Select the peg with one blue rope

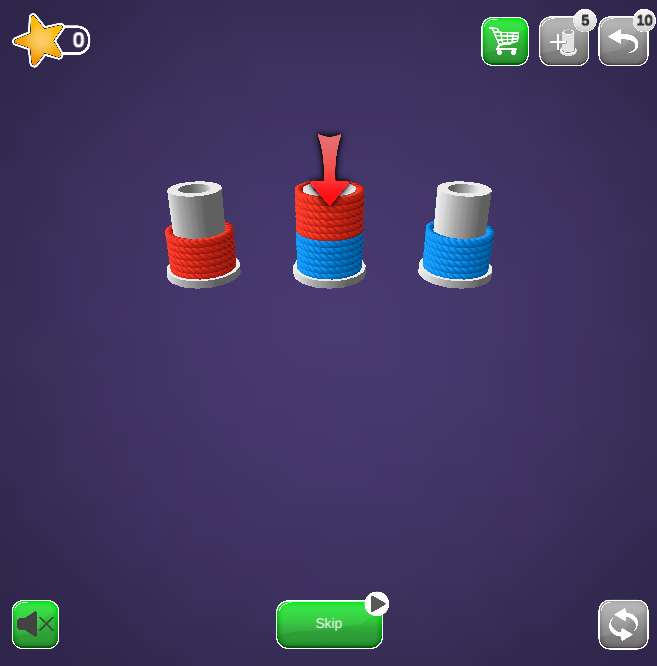coord(458,238)
